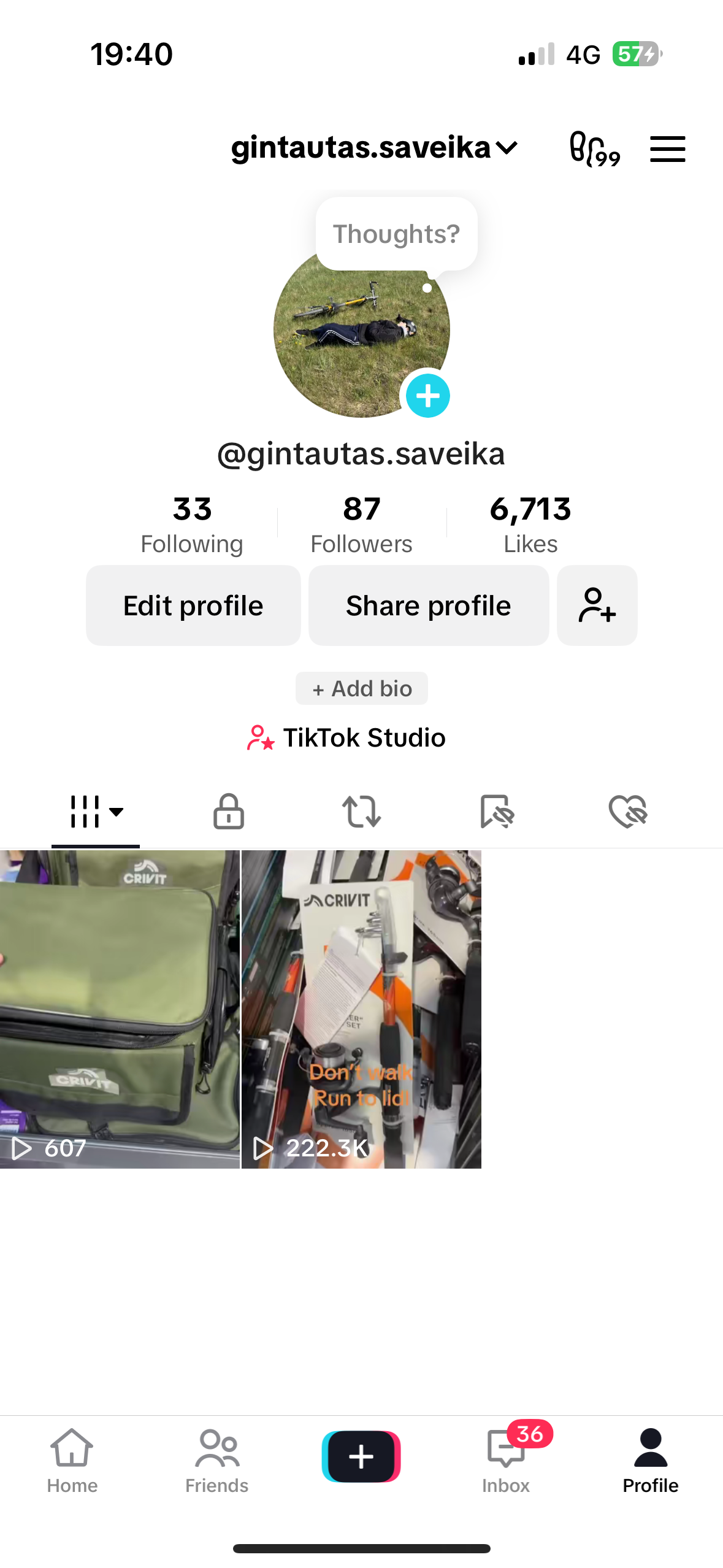Tap Share profile
This screenshot has width=723, height=1568.
[x=428, y=605]
